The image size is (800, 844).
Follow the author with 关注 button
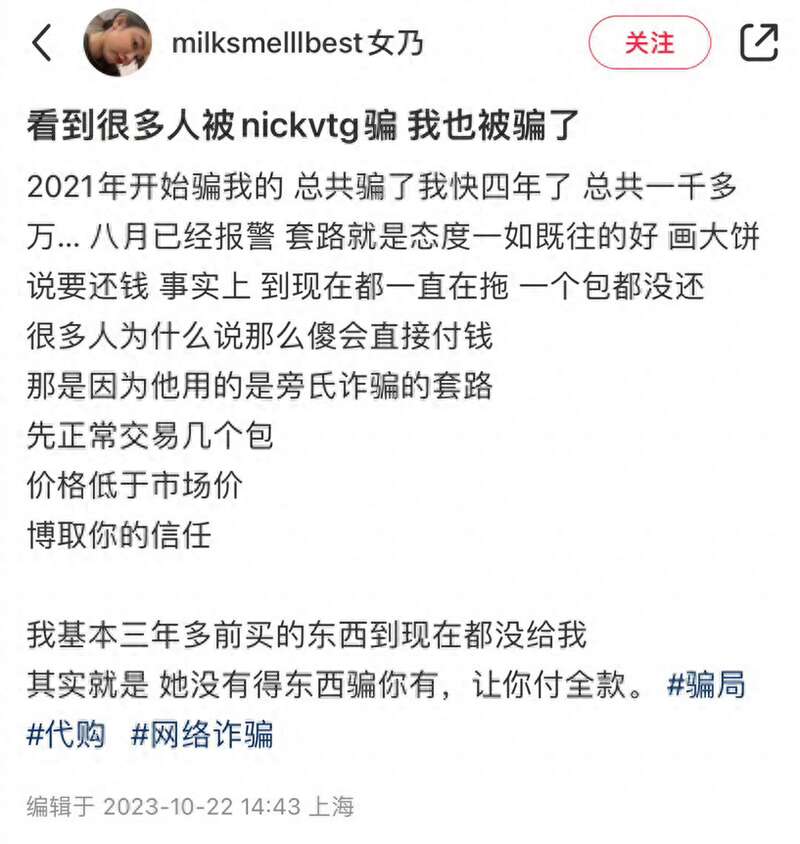coord(649,43)
